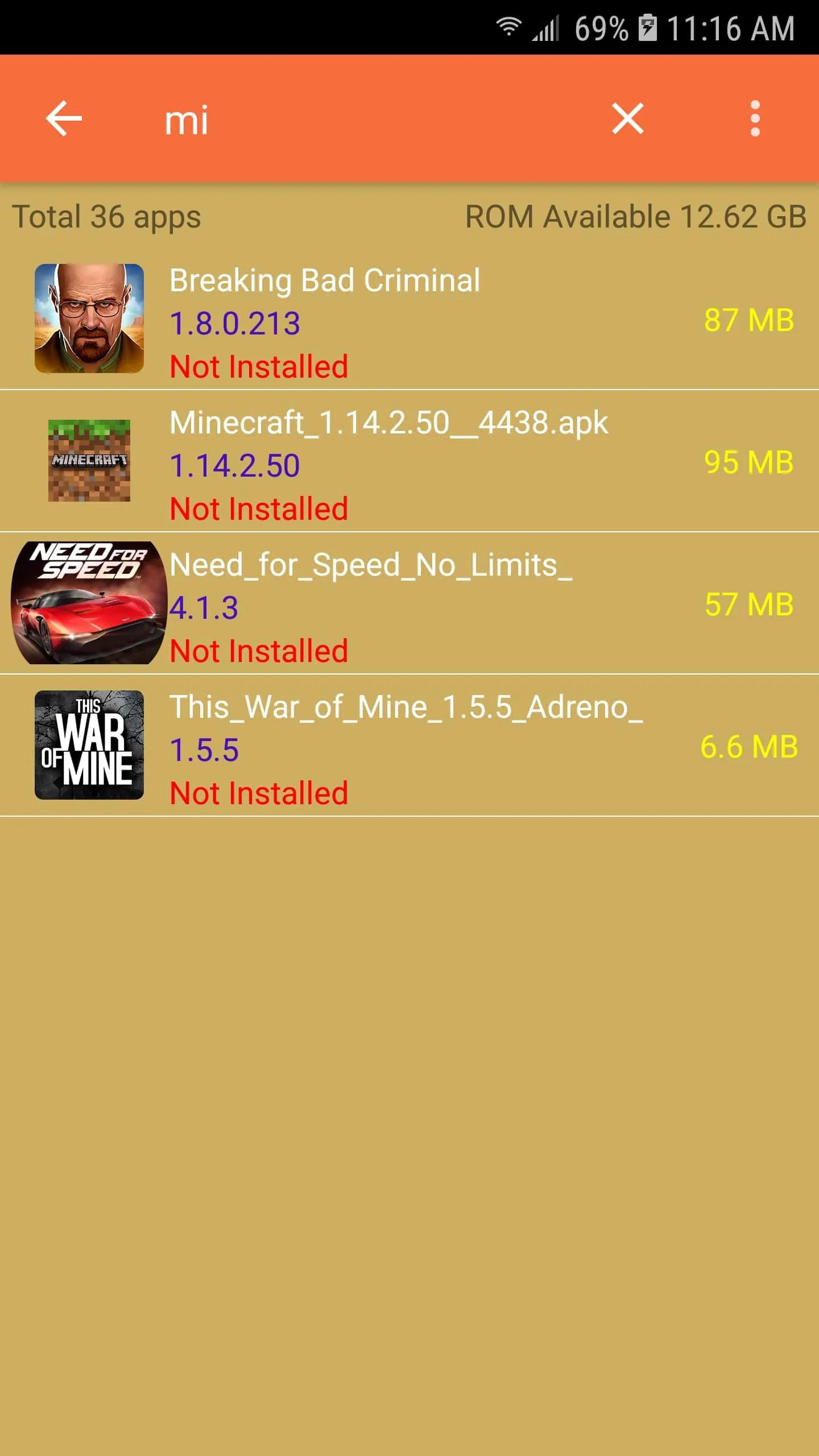
Task: Tap the 95 MB size label for Minecraft
Action: click(748, 462)
